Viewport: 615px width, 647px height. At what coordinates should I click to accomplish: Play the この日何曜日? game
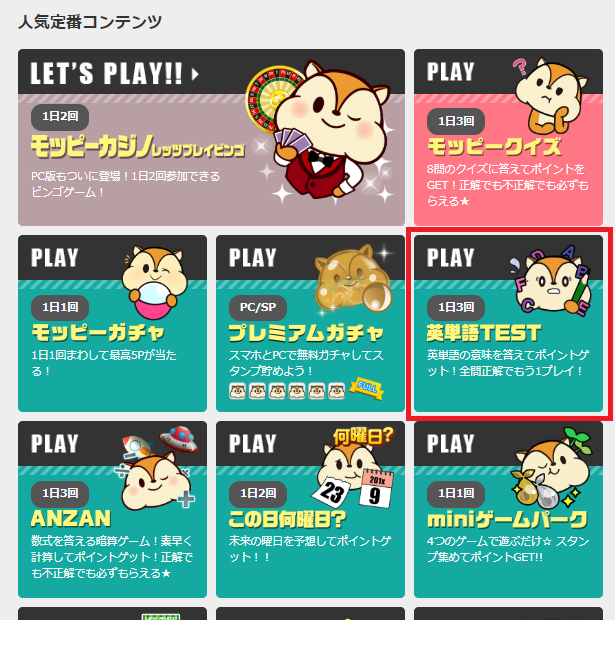(309, 510)
